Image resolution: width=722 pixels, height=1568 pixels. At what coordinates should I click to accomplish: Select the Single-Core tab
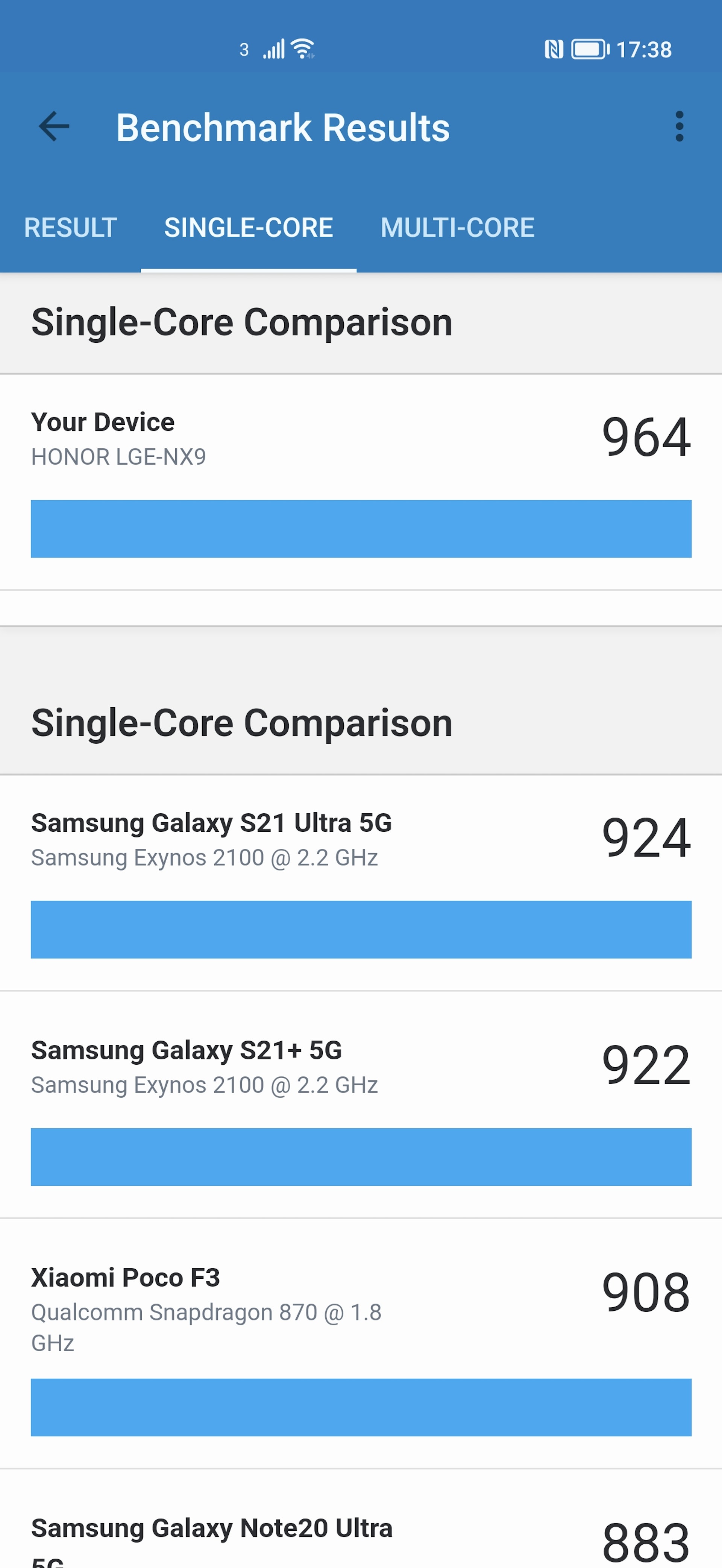click(248, 228)
